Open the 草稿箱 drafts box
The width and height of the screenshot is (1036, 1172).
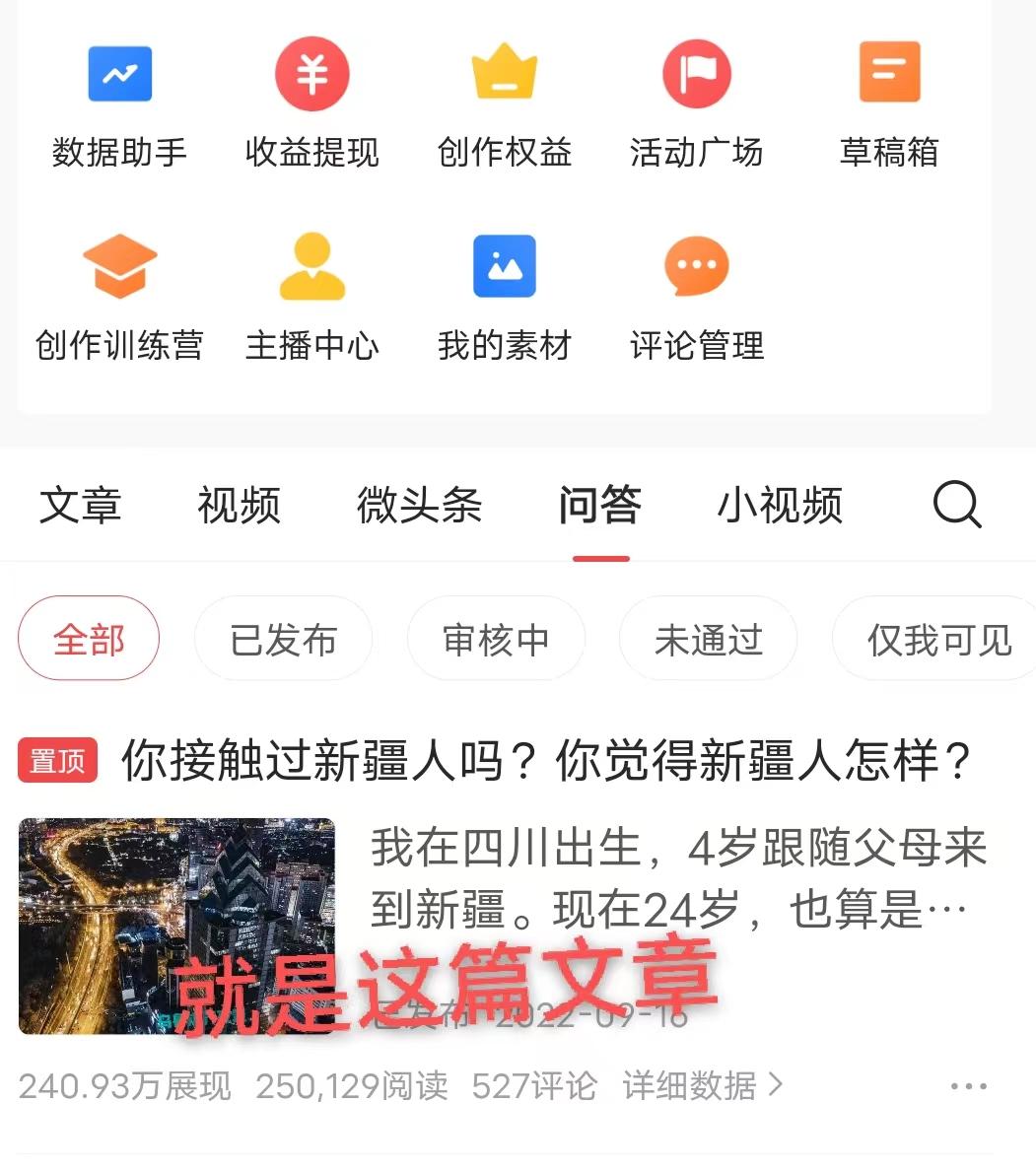[888, 103]
